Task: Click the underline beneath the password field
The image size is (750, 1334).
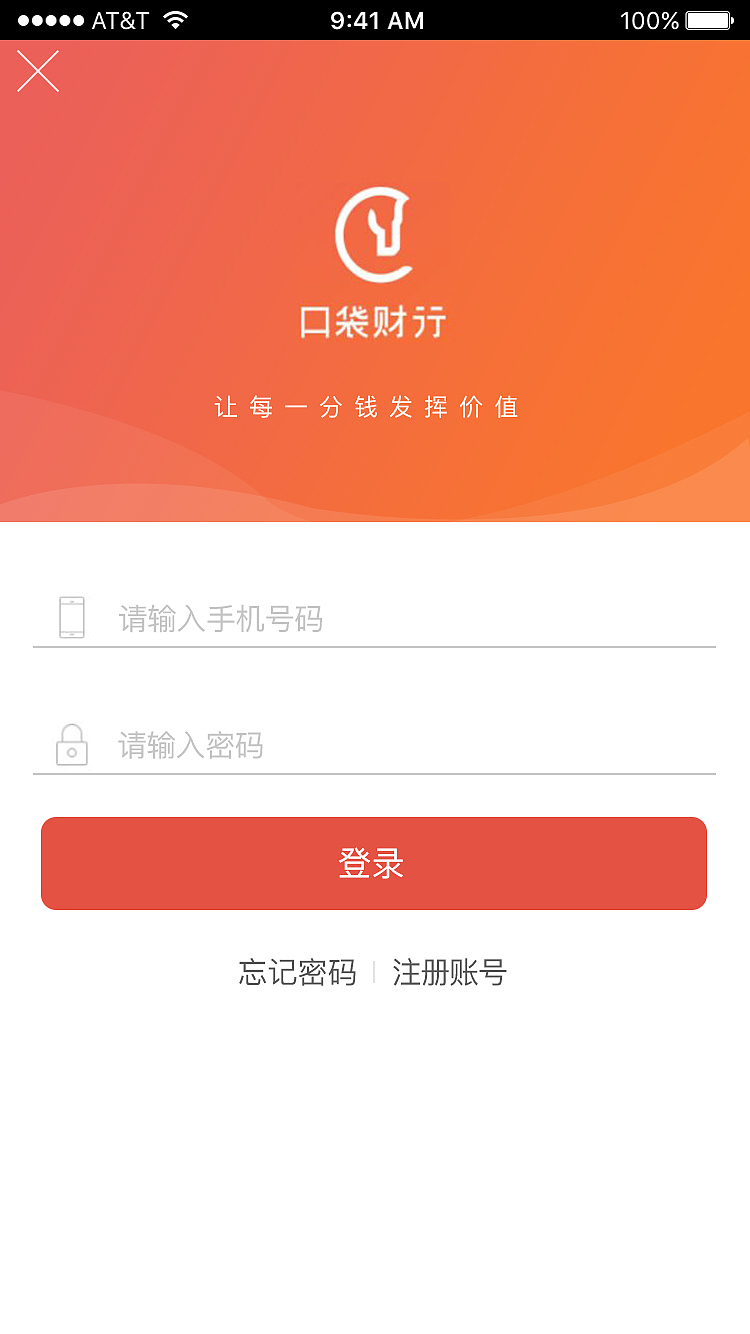Action: coord(374,772)
